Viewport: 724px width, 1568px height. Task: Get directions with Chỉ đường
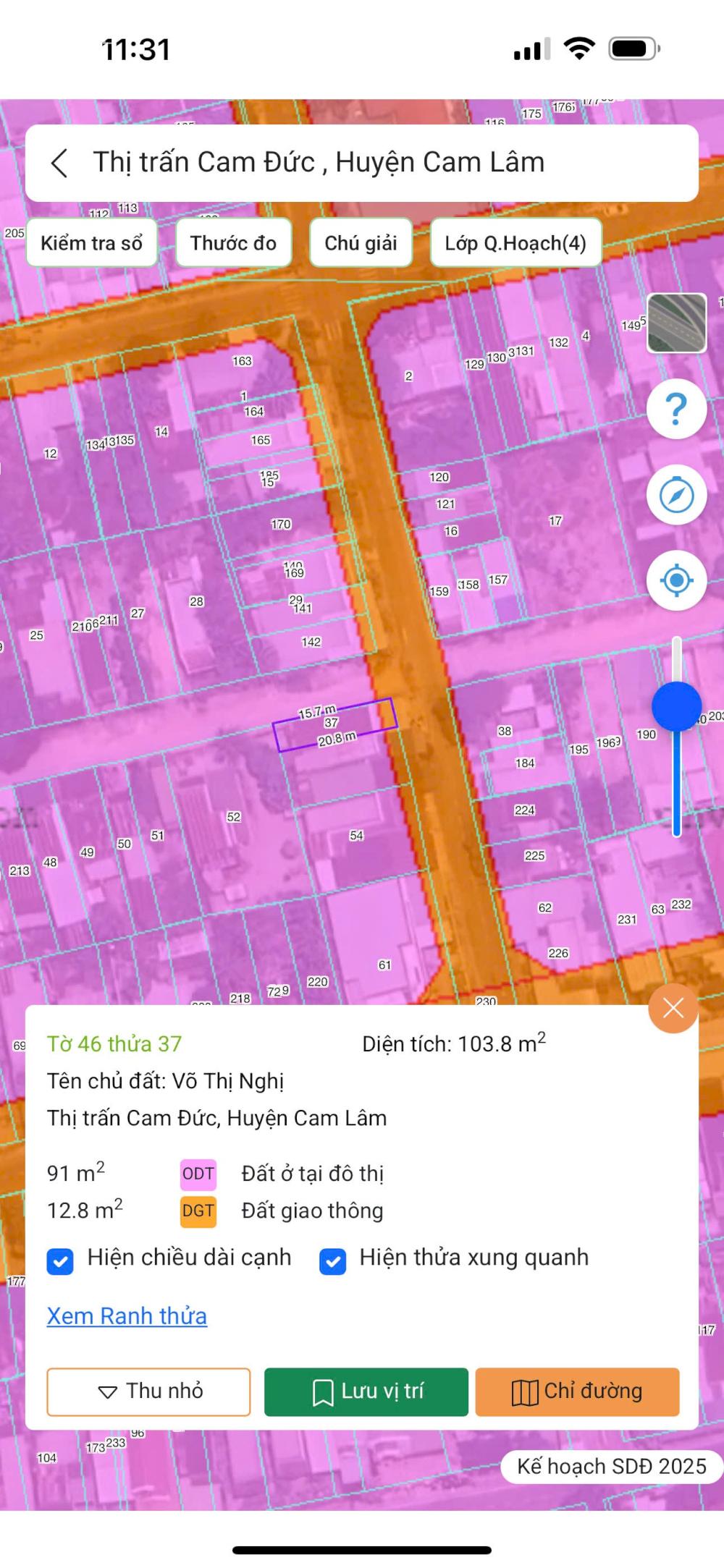pos(577,1391)
